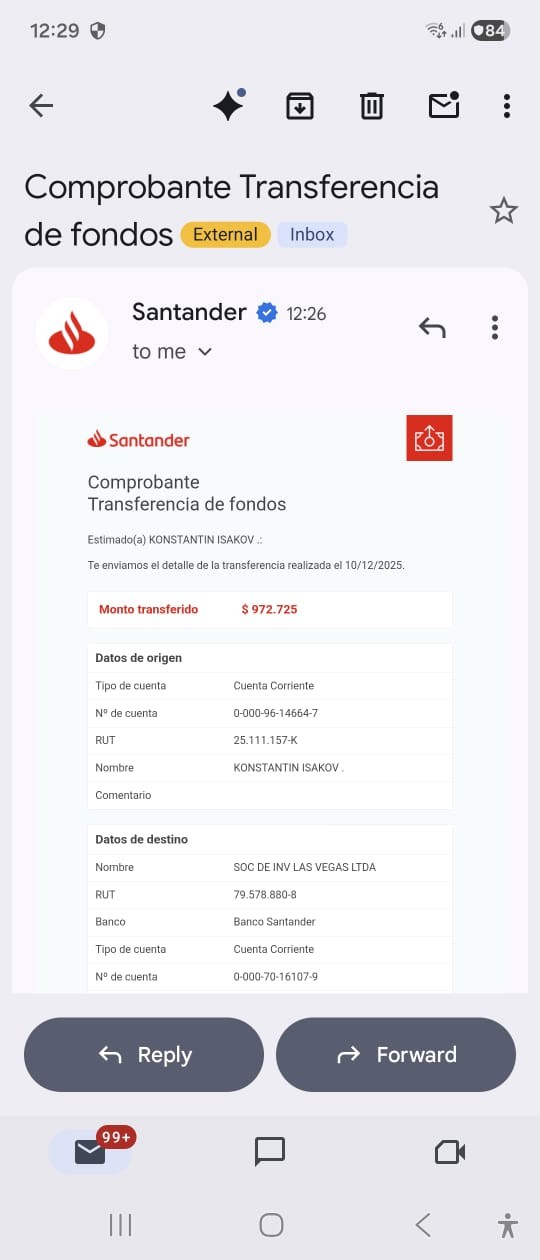Image resolution: width=540 pixels, height=1260 pixels.
Task: Tap the Inbox label chip
Action: tap(312, 235)
